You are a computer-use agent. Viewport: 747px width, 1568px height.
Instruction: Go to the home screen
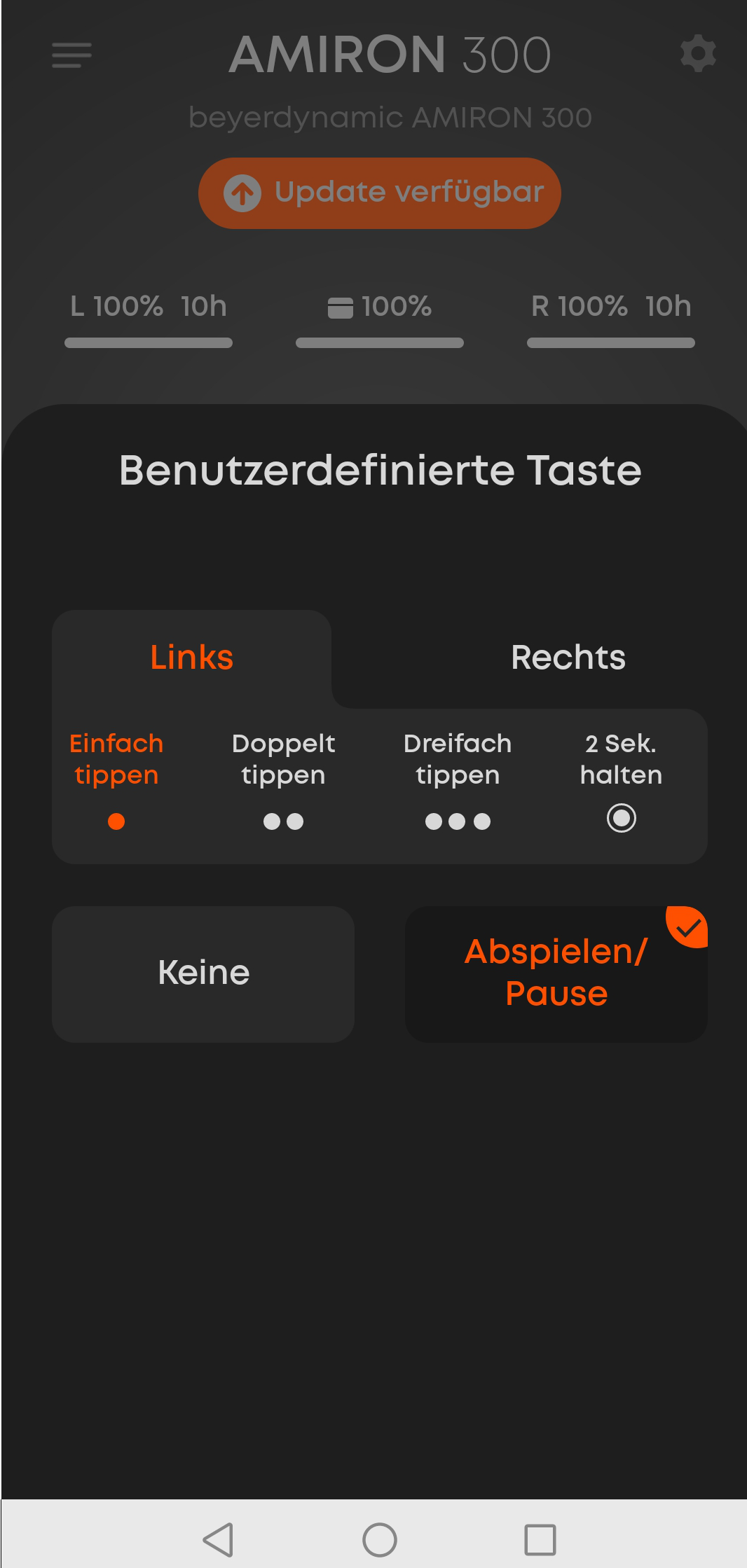pos(379,1540)
